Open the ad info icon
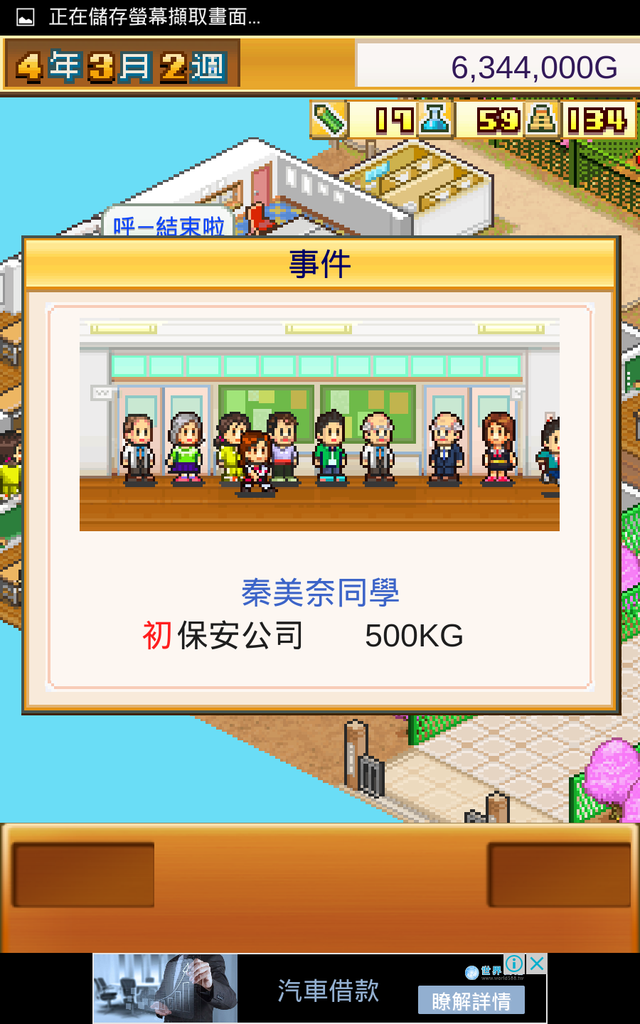The height and width of the screenshot is (1024, 640). (x=515, y=964)
